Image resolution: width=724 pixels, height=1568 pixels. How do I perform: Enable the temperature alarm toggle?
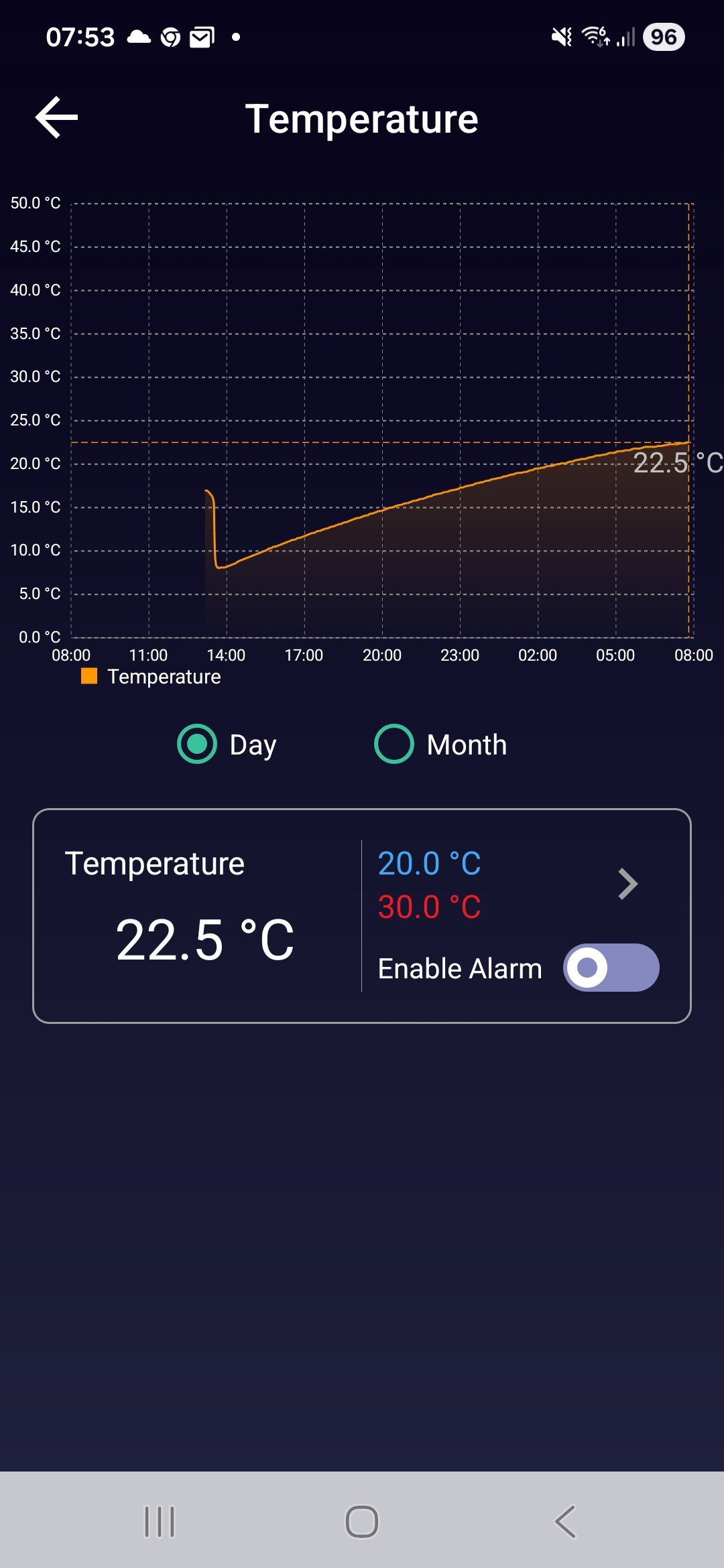609,968
